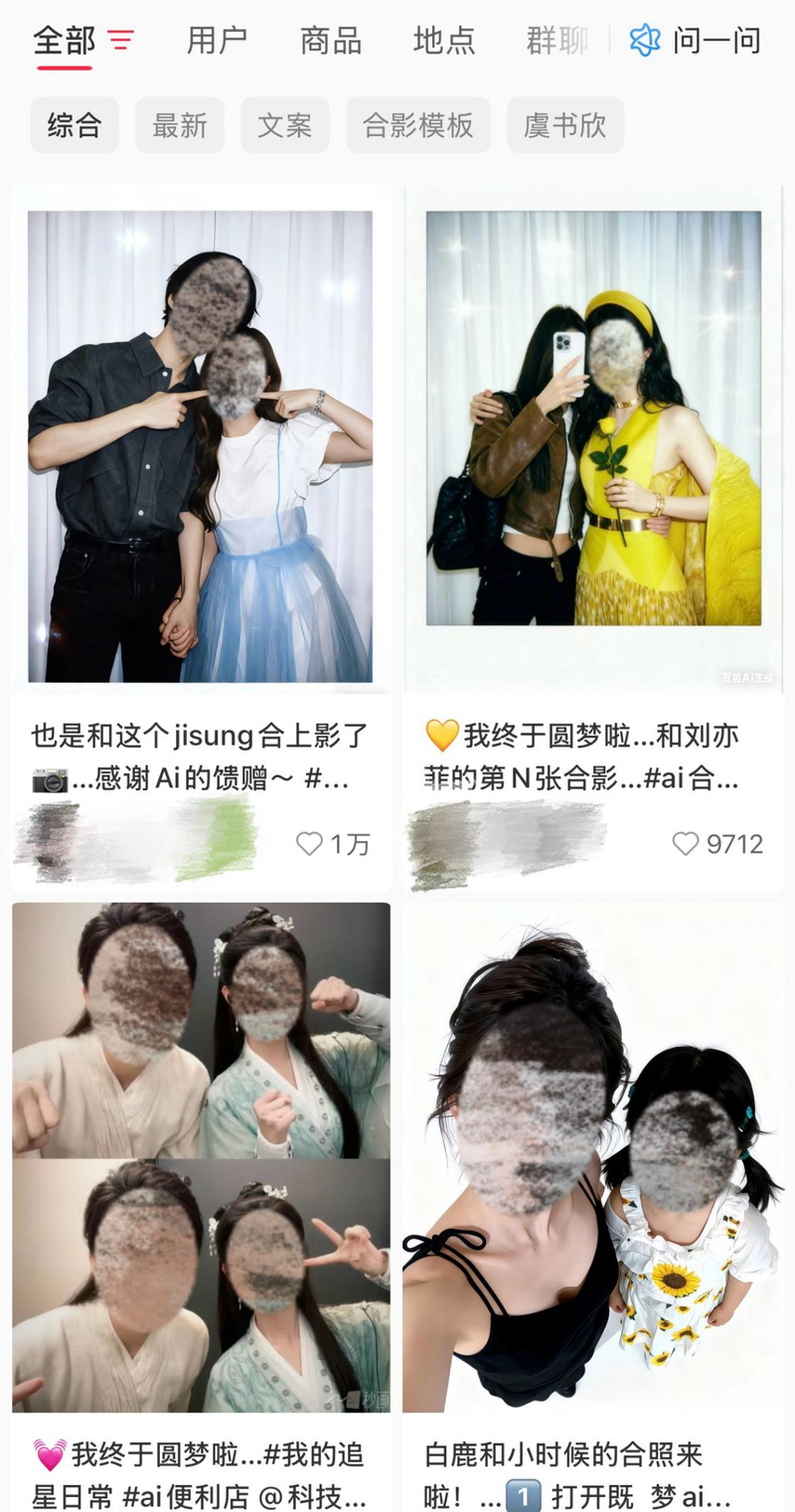Open the 商品 tab
Screen dimensions: 795x1512
click(329, 40)
